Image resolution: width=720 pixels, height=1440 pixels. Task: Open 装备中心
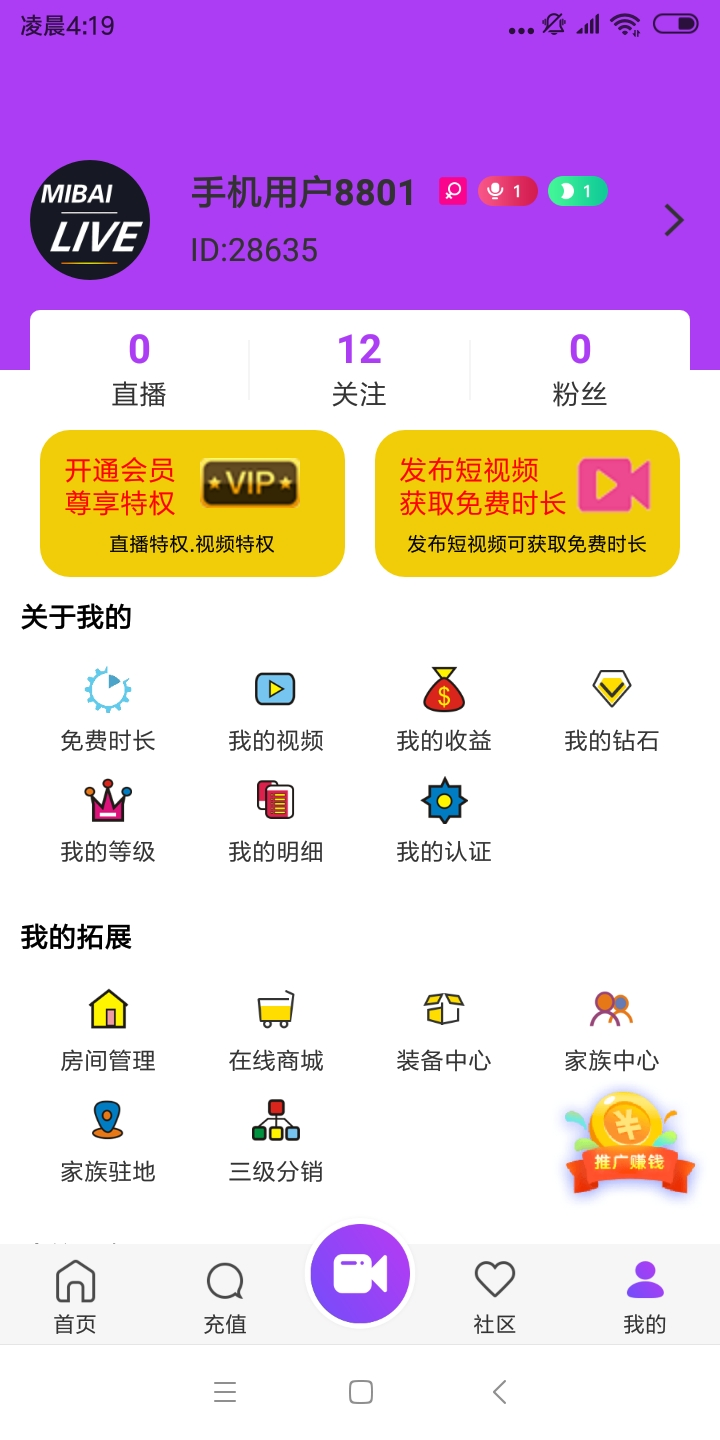444,1029
